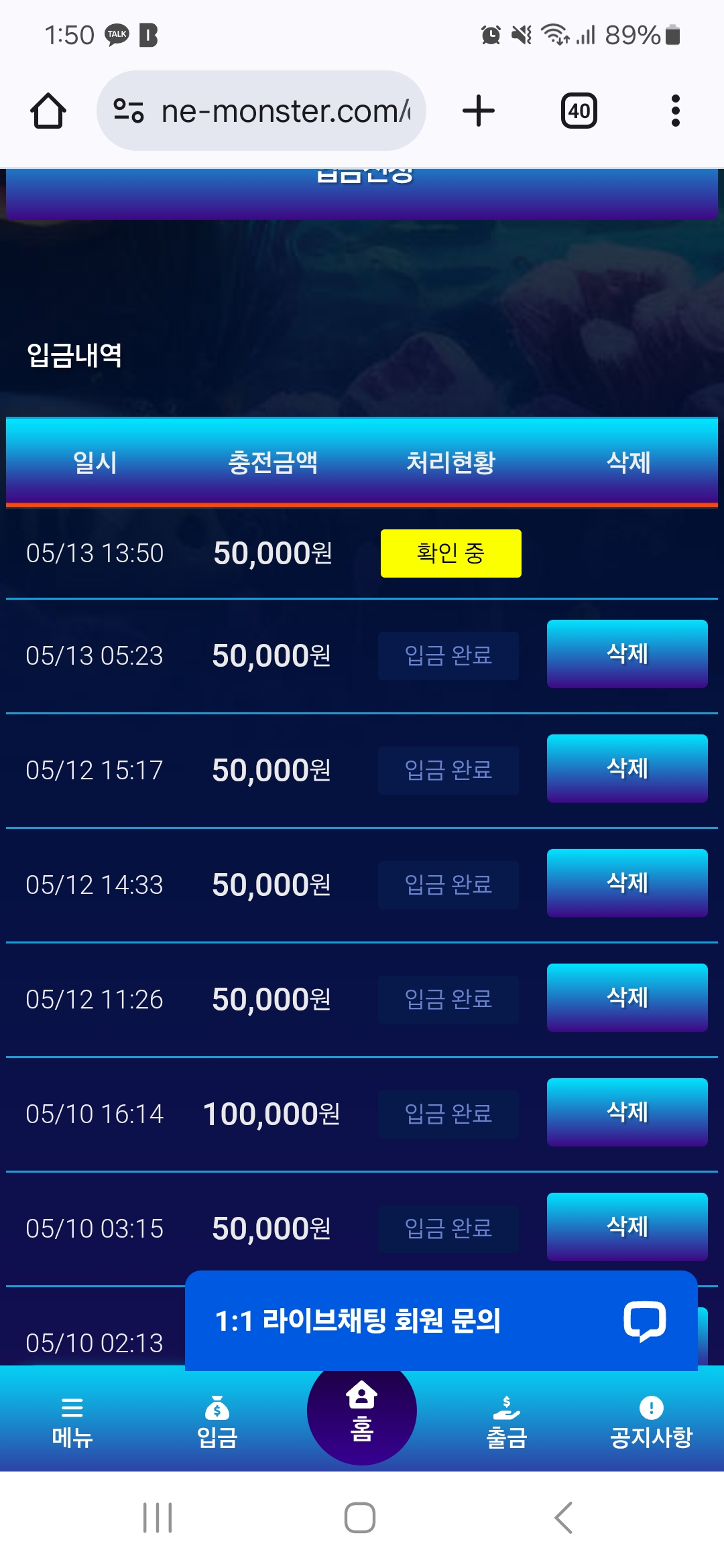Tap the ne-monster.com address bar
724x1568 pixels.
261,111
